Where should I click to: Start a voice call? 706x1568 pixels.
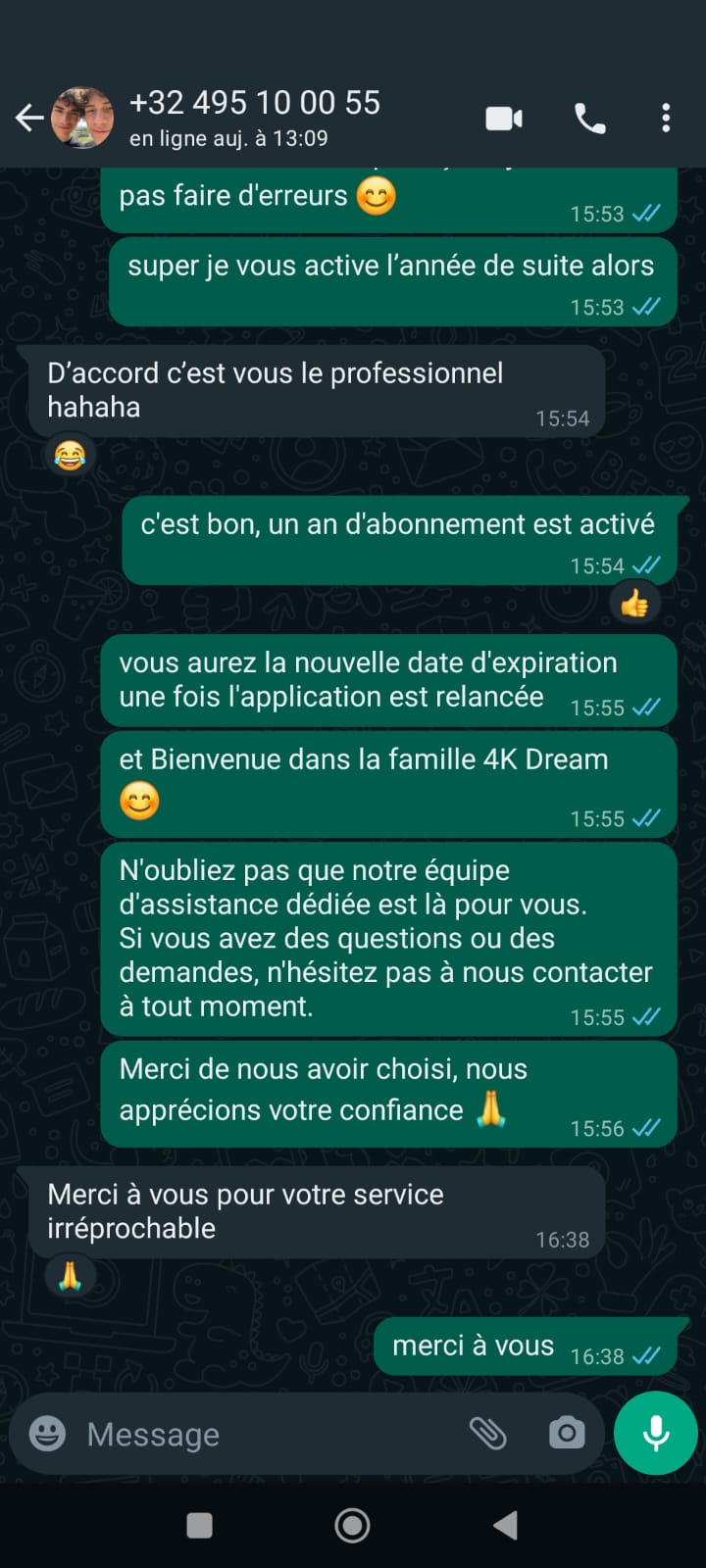589,119
